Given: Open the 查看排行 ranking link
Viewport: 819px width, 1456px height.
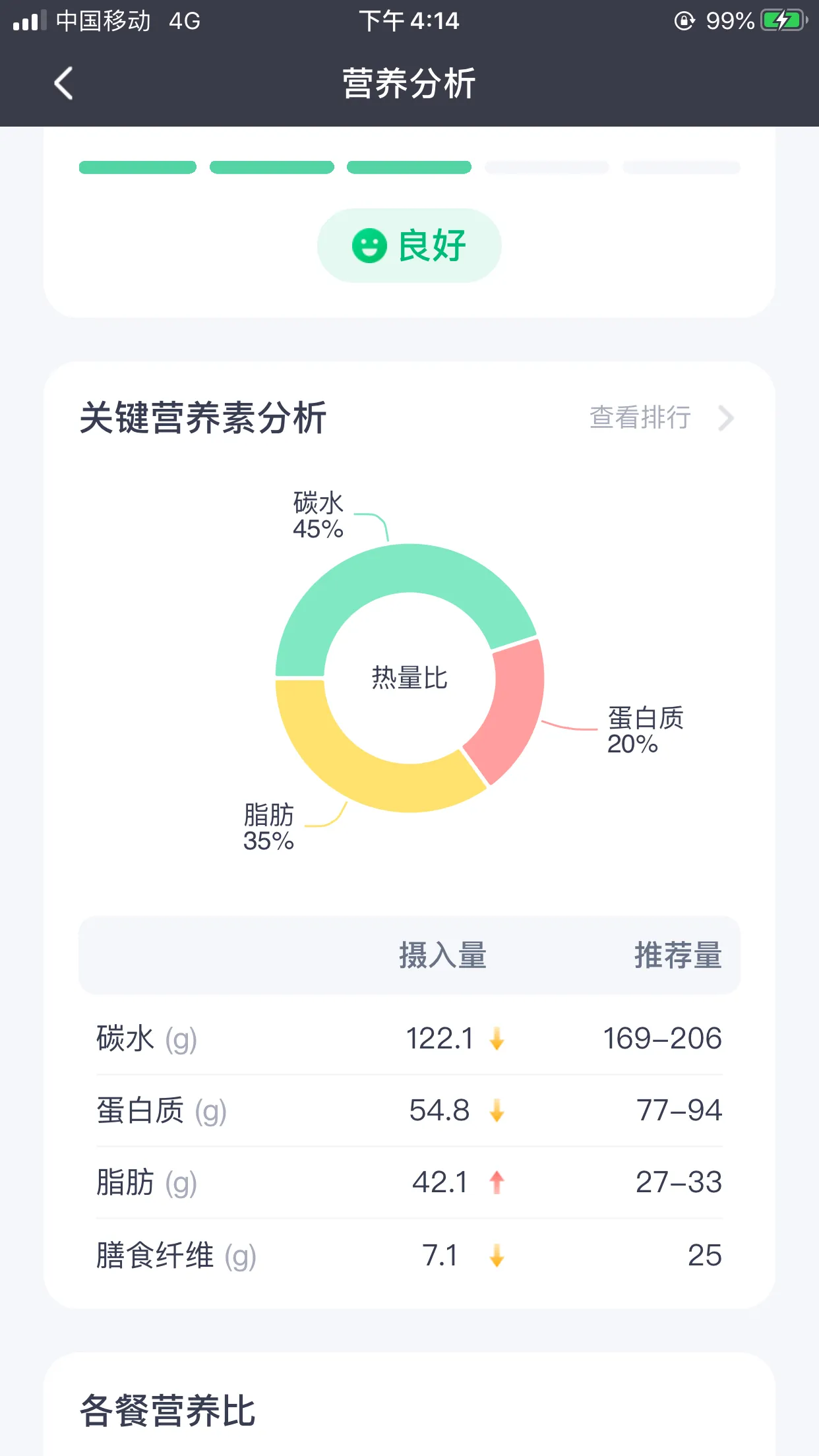Looking at the screenshot, I should (661, 417).
